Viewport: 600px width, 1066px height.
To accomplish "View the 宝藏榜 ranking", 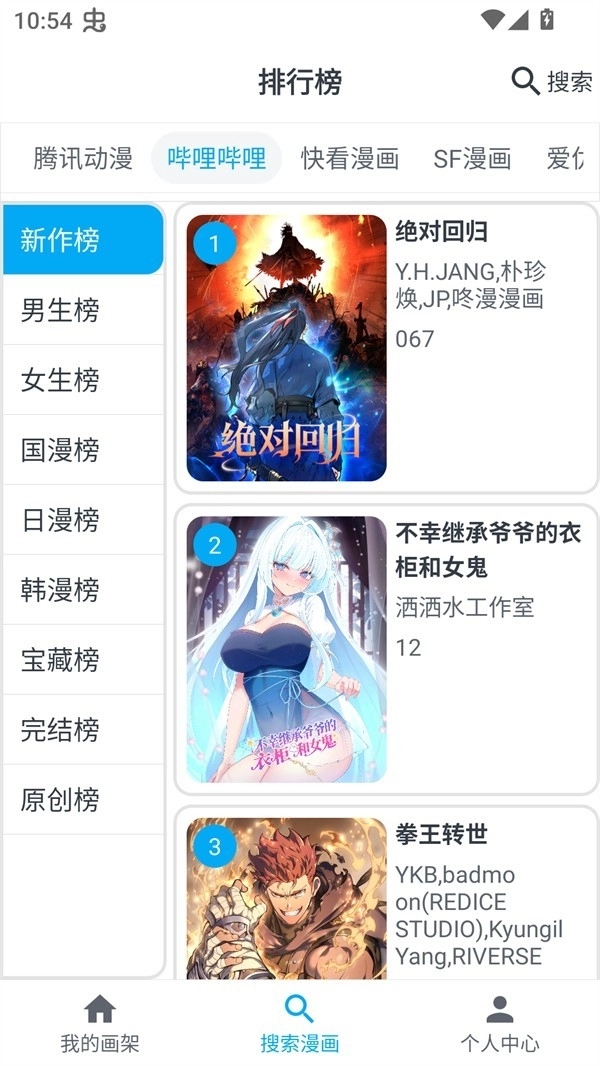I will 83,660.
